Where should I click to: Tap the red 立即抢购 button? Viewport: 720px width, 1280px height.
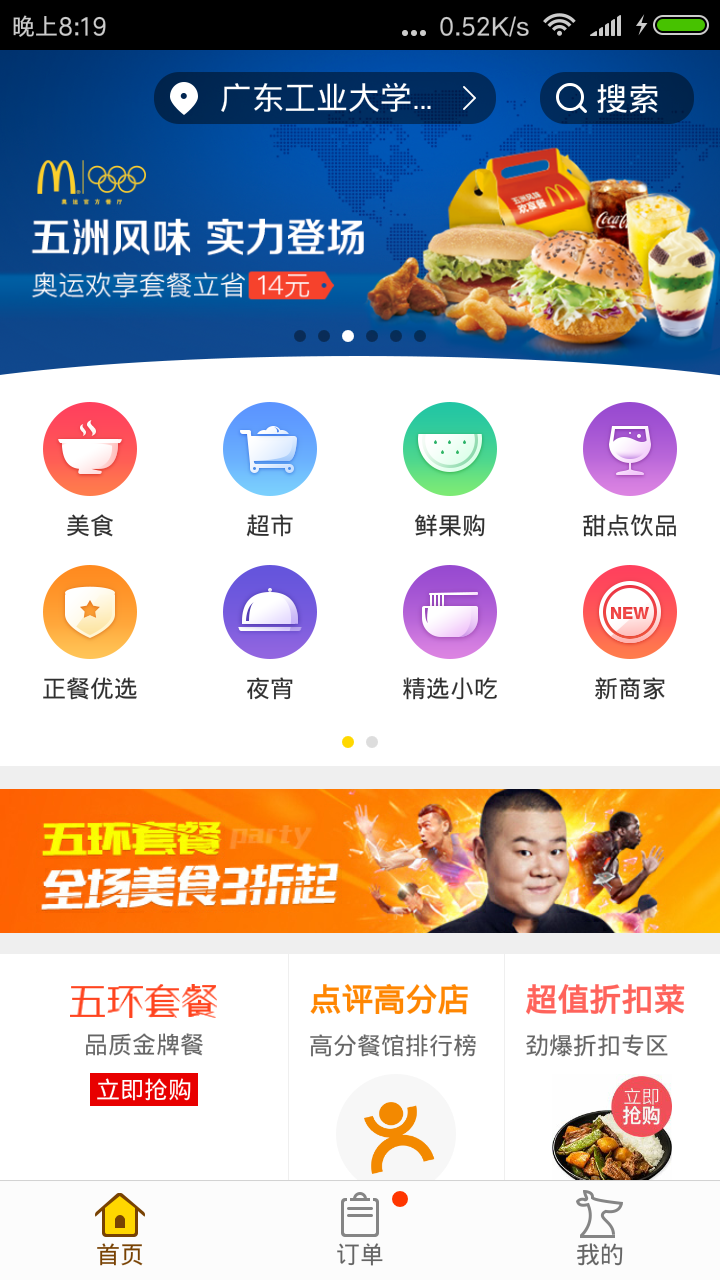(x=144, y=1089)
